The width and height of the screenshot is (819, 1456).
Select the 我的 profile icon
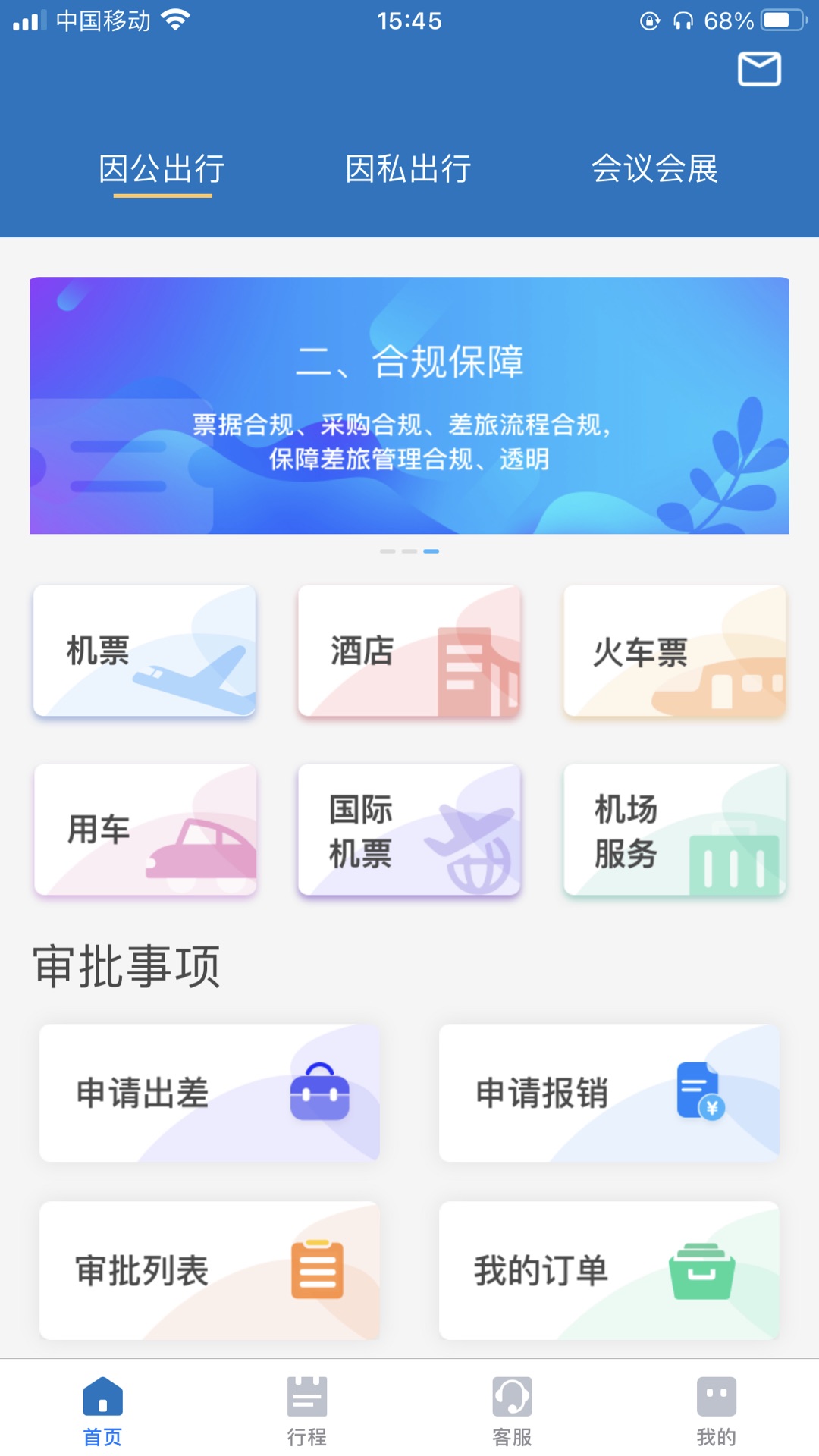click(x=716, y=1407)
